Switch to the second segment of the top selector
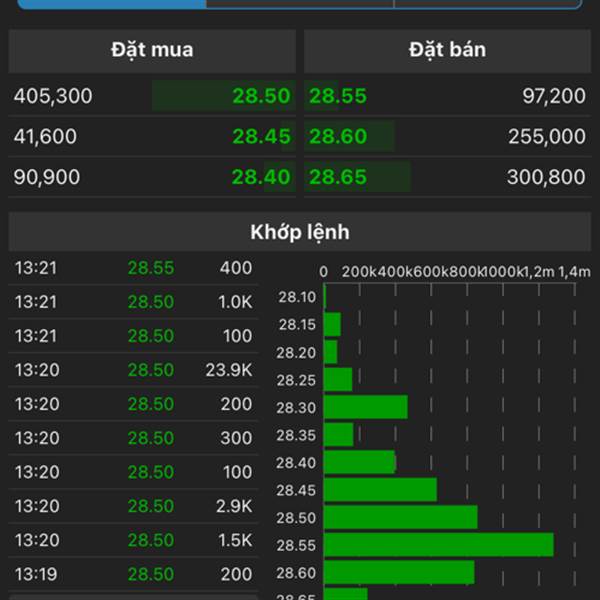Viewport: 600px width, 600px height. [x=300, y=4]
